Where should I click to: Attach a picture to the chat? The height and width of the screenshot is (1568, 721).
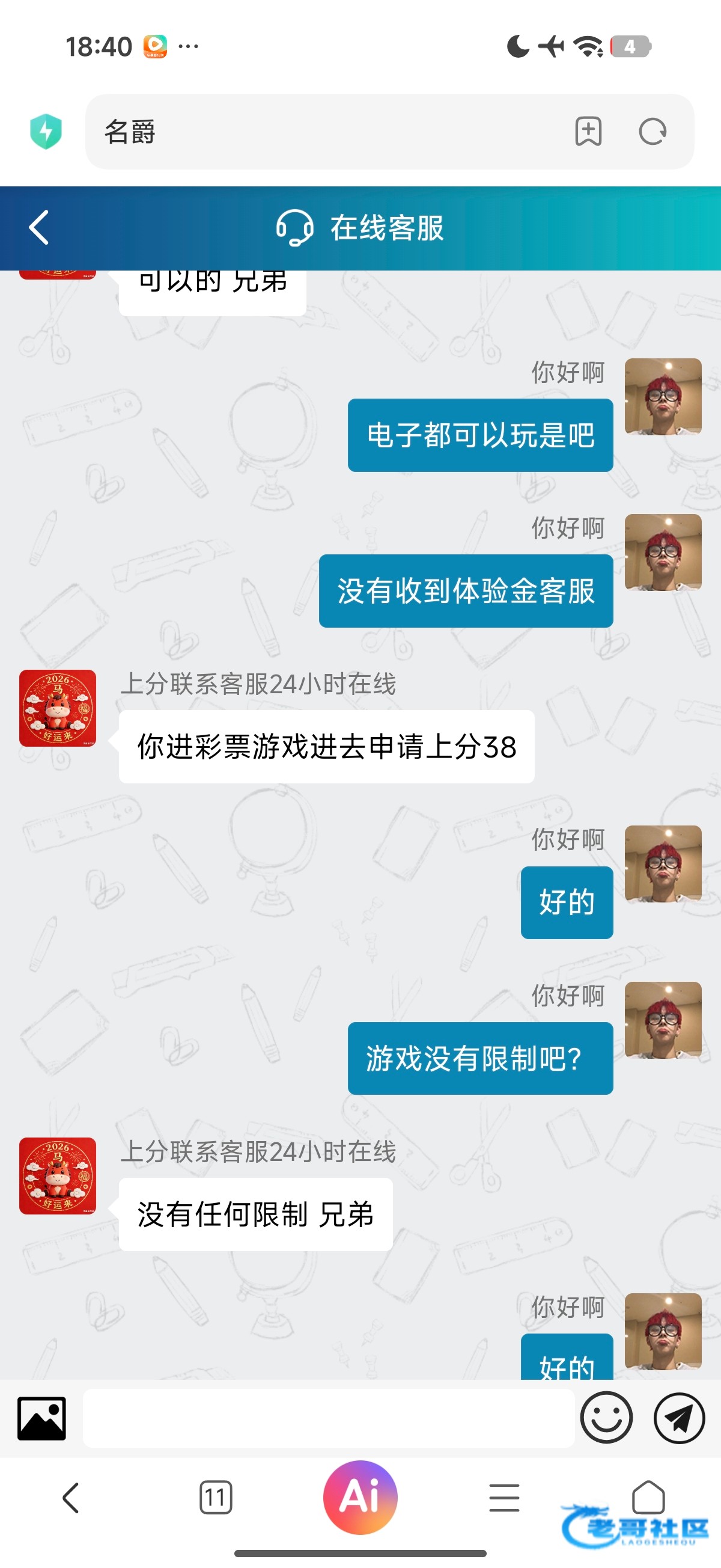click(41, 1418)
